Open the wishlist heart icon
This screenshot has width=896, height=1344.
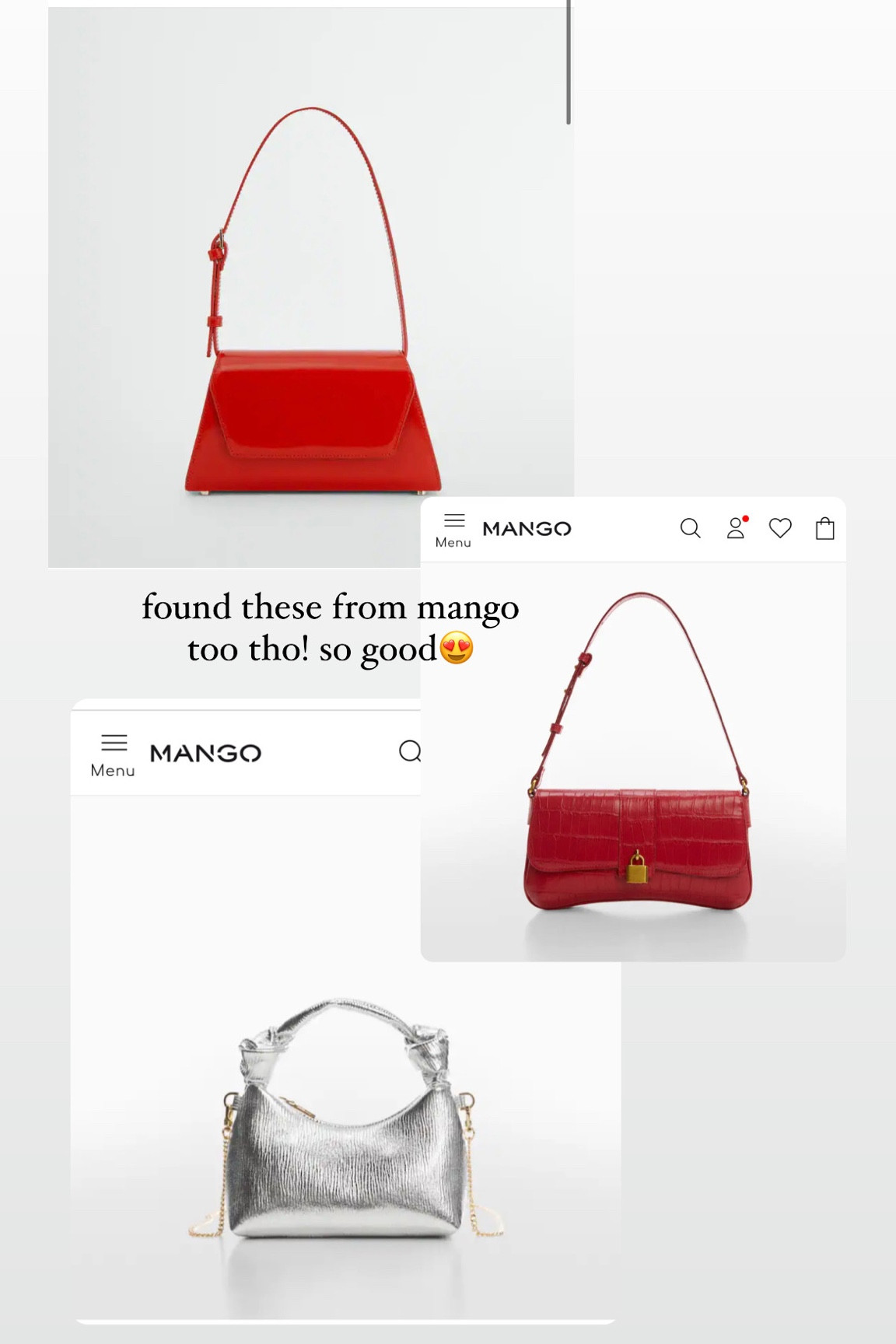[780, 529]
